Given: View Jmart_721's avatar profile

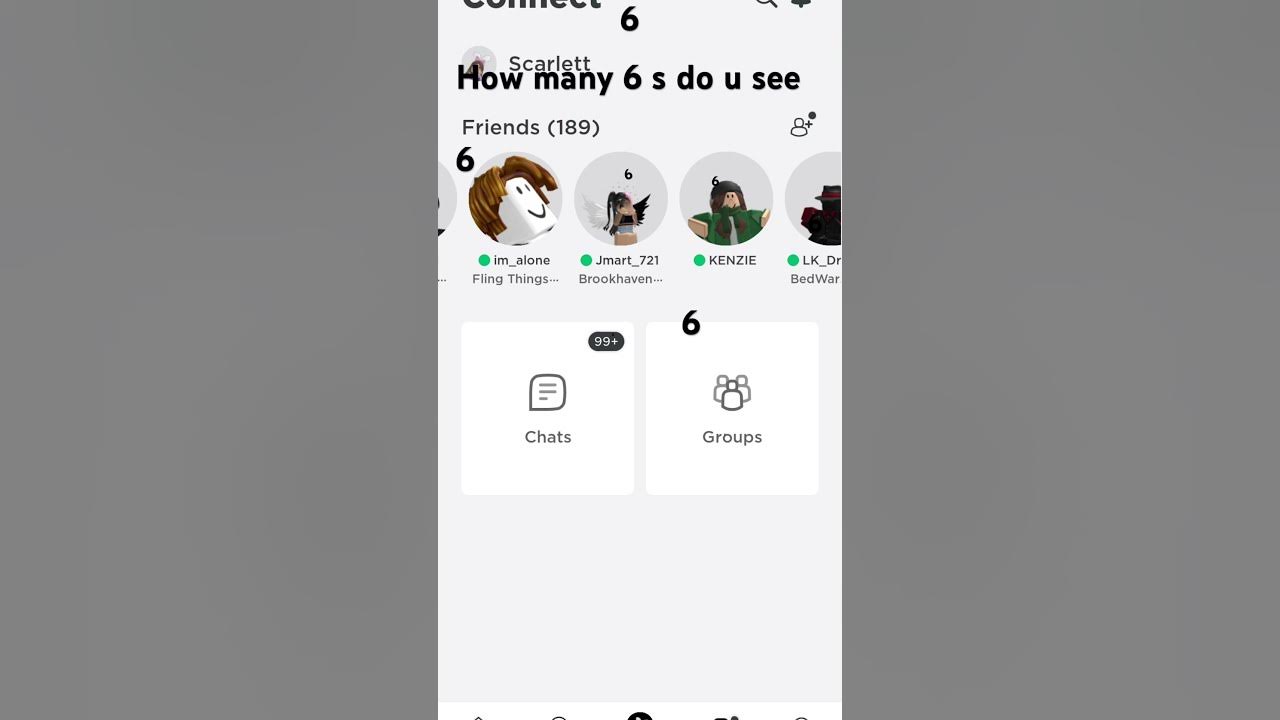Looking at the screenshot, I should [x=620, y=199].
